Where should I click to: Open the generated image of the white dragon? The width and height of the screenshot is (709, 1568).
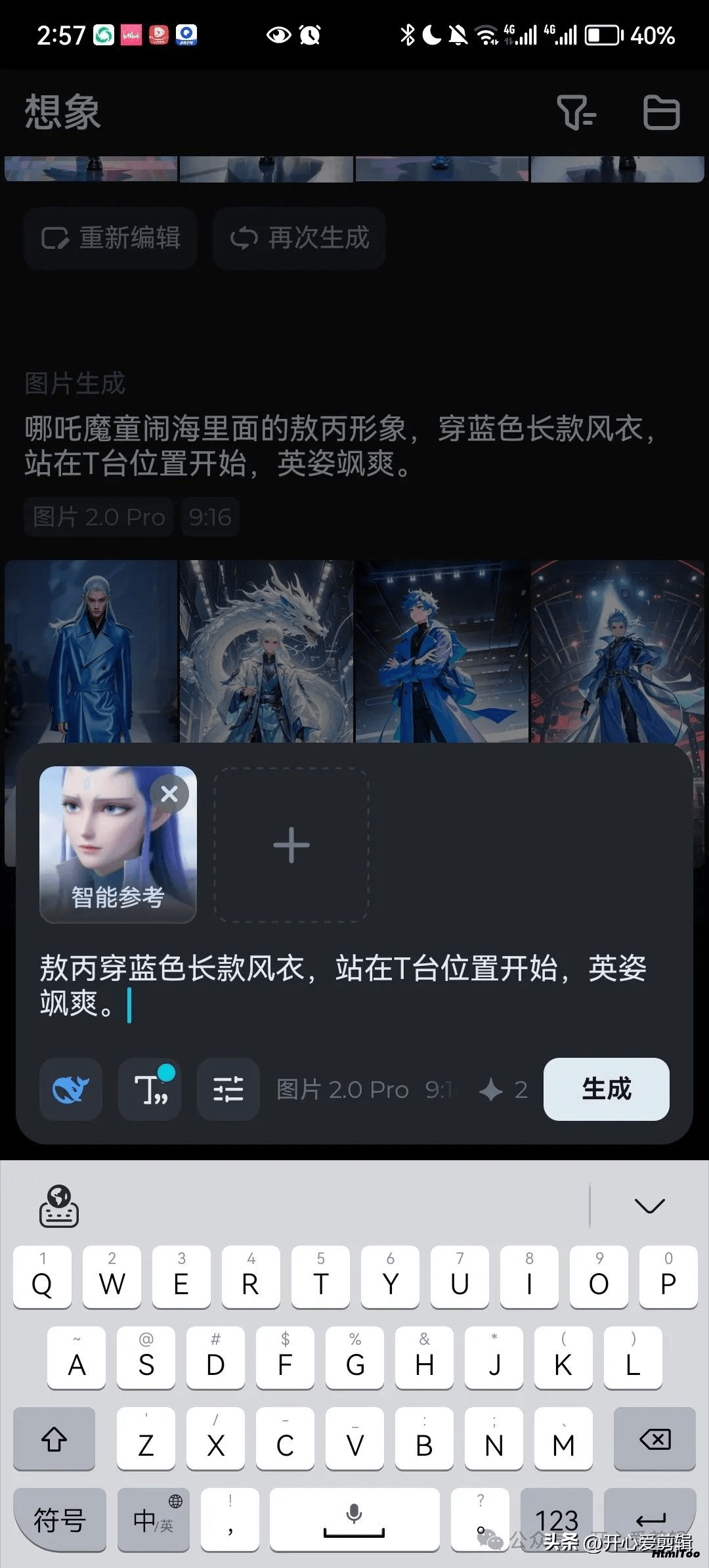click(267, 651)
